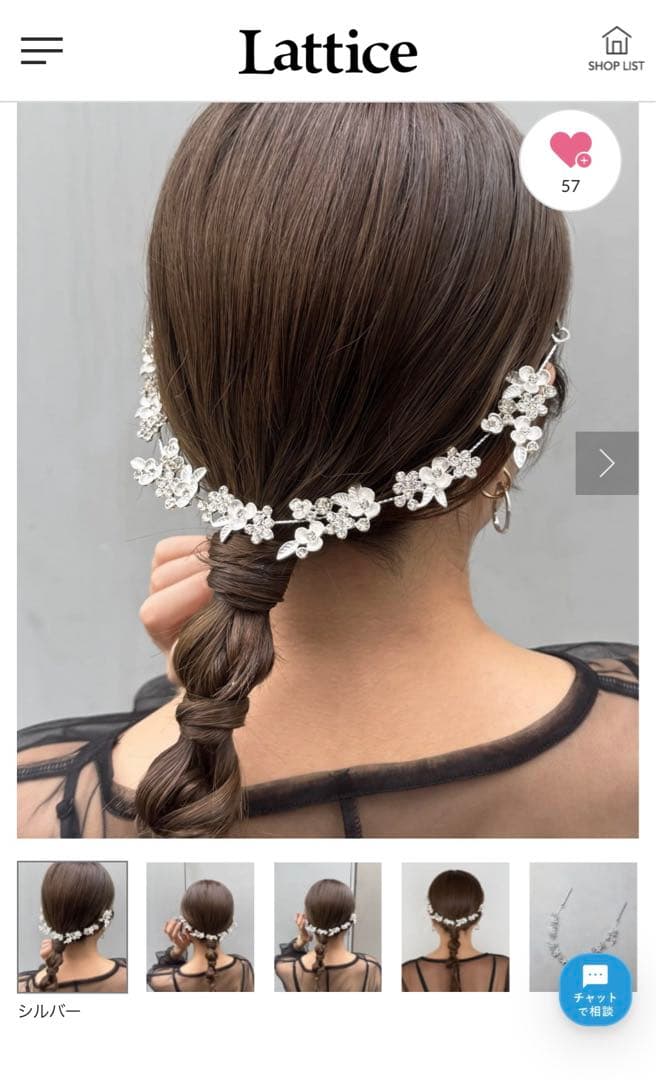Open the hamburger menu
This screenshot has width=656, height=1080.
pos(41,51)
